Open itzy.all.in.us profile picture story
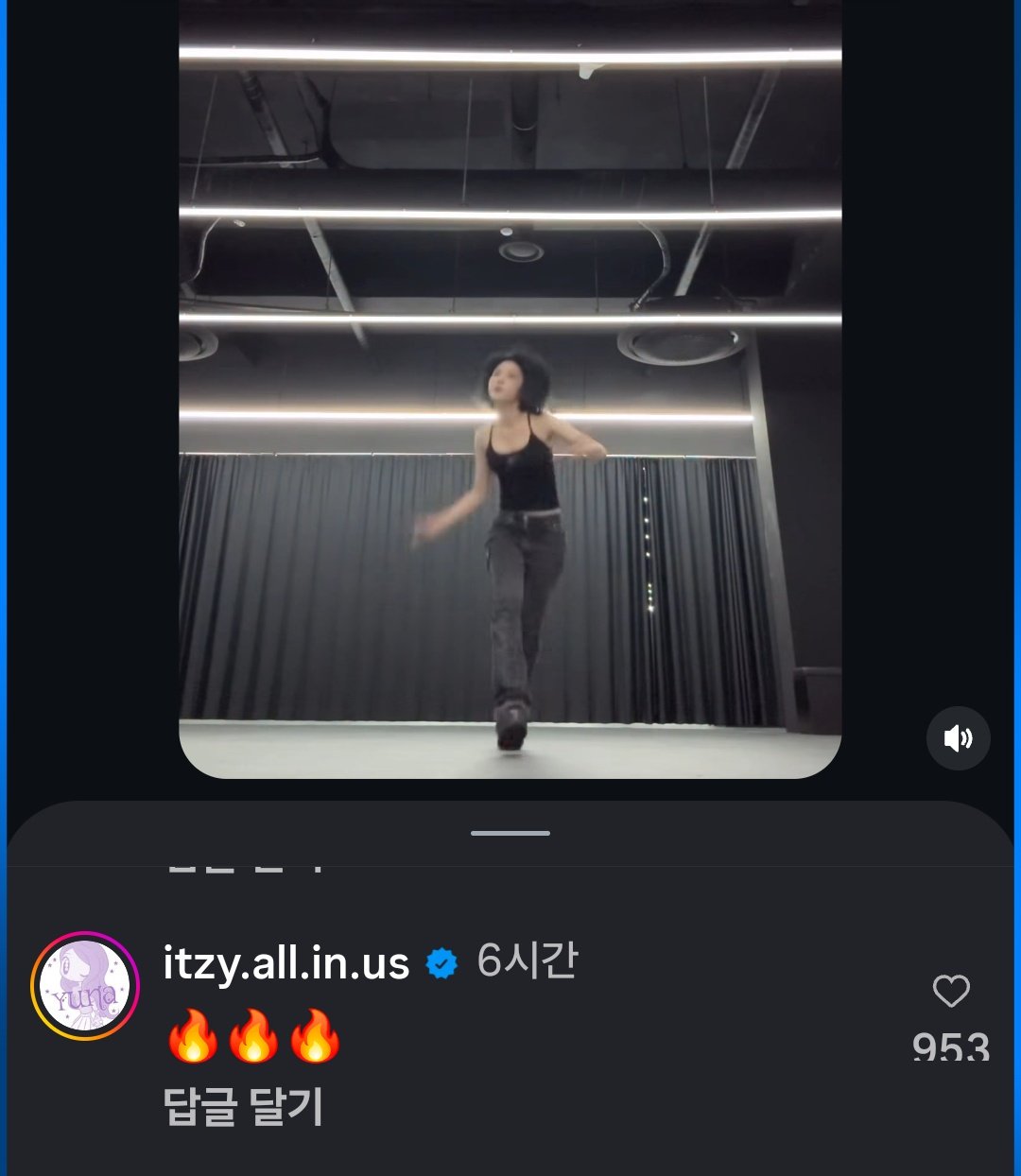 (x=85, y=986)
